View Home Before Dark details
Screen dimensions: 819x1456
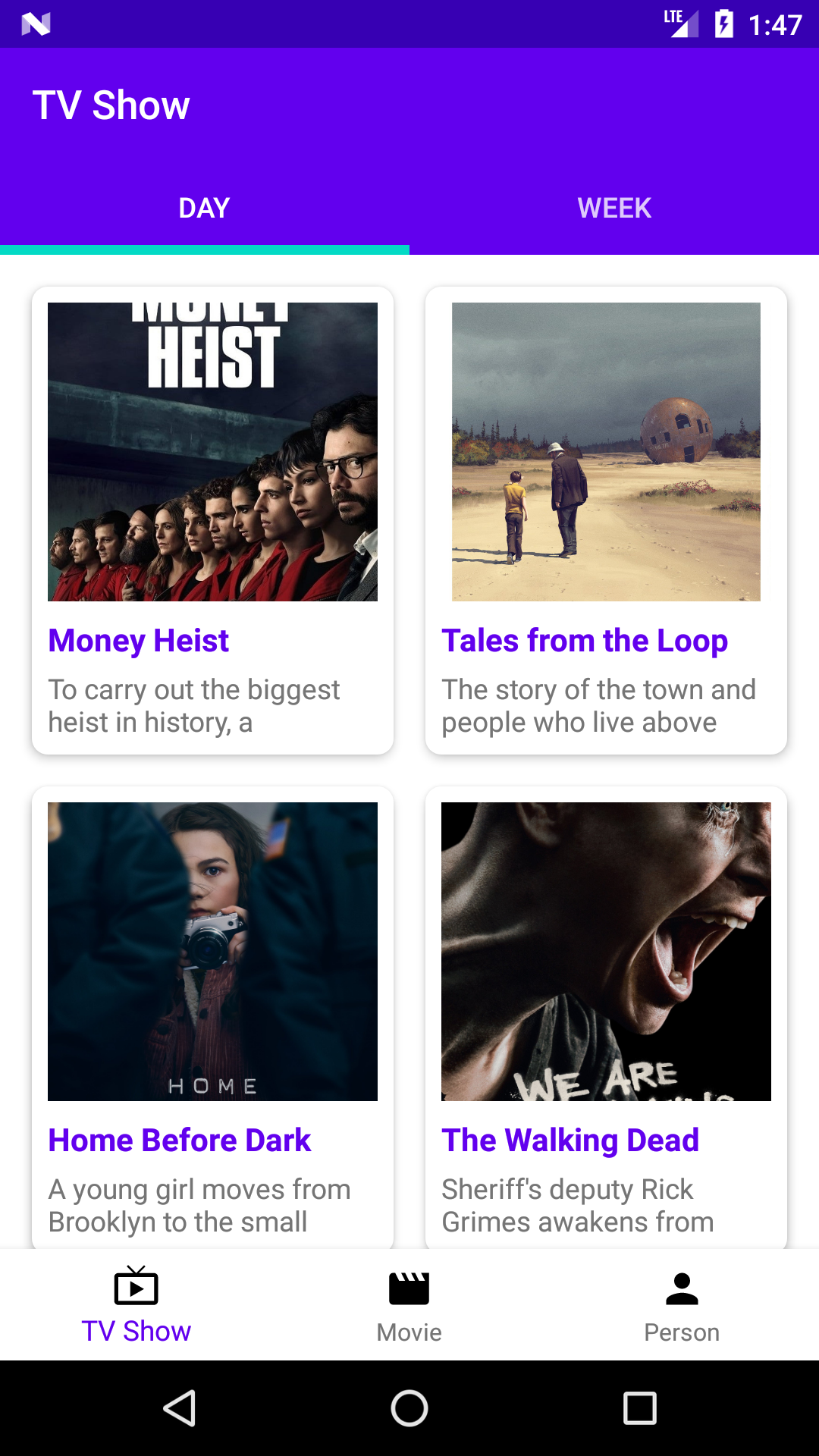[212, 1018]
